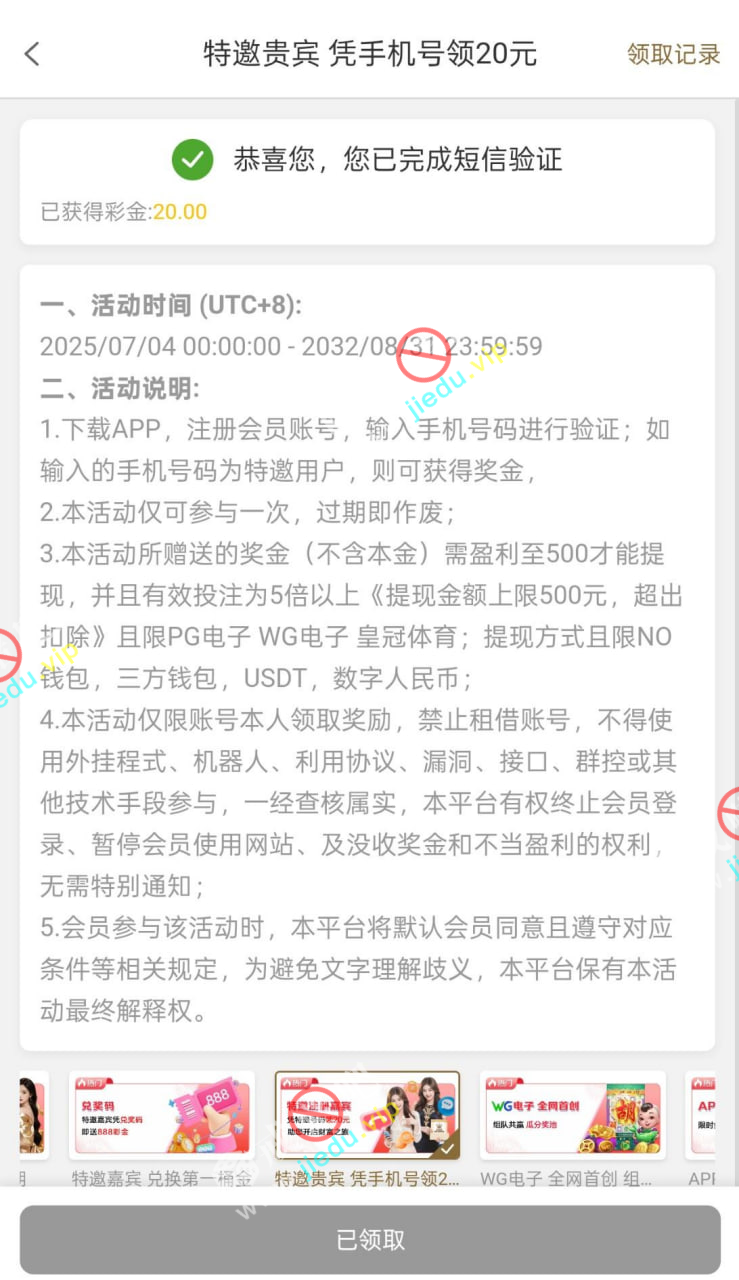Go back using the top-left arrow

(32, 54)
